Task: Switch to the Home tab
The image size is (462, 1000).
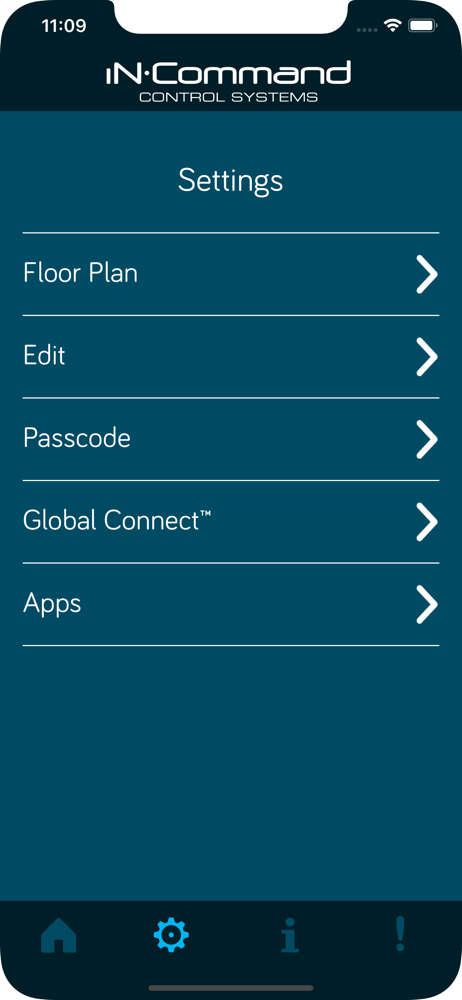Action: click(x=59, y=935)
